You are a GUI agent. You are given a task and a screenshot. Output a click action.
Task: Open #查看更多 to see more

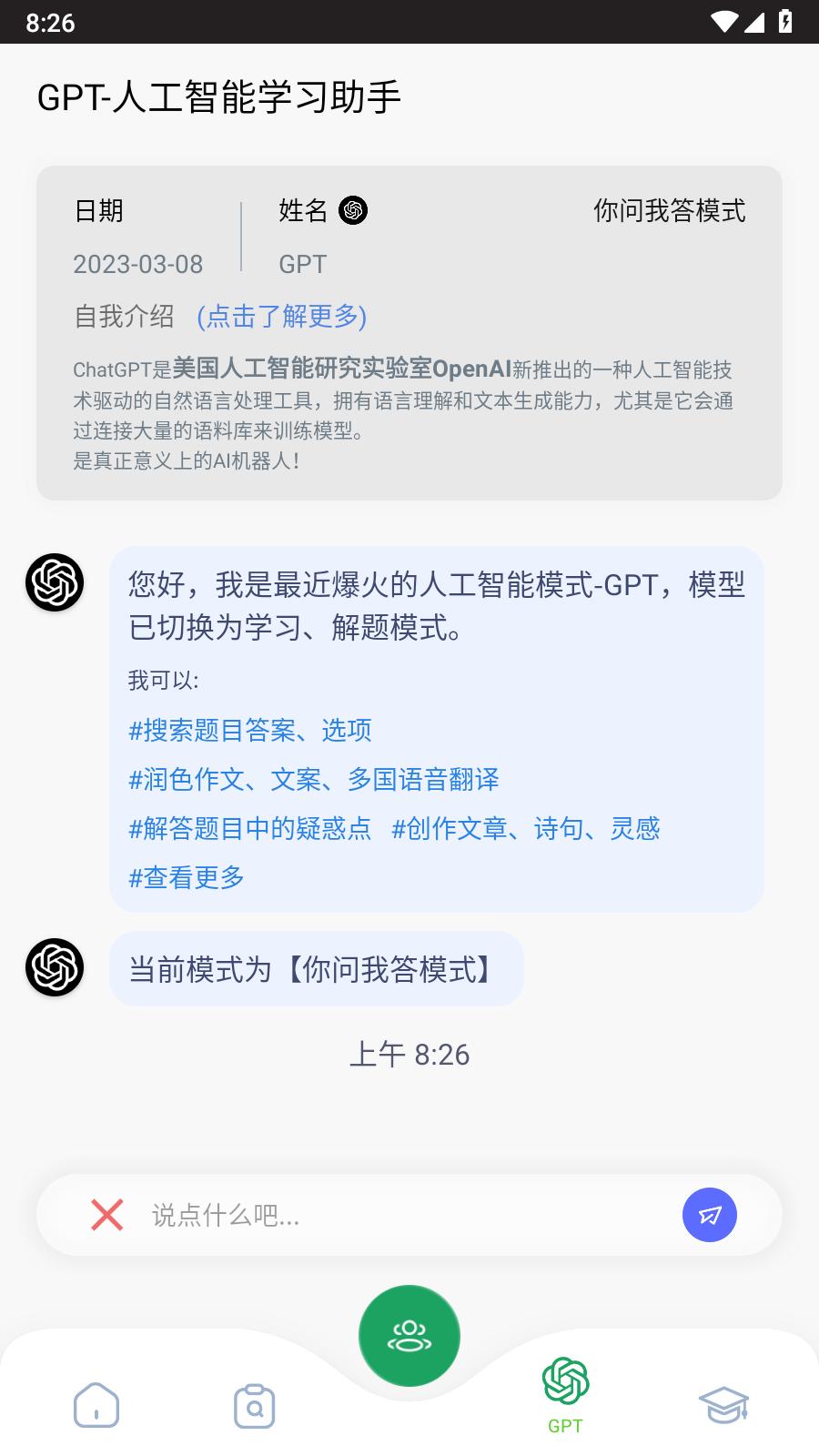(x=187, y=877)
